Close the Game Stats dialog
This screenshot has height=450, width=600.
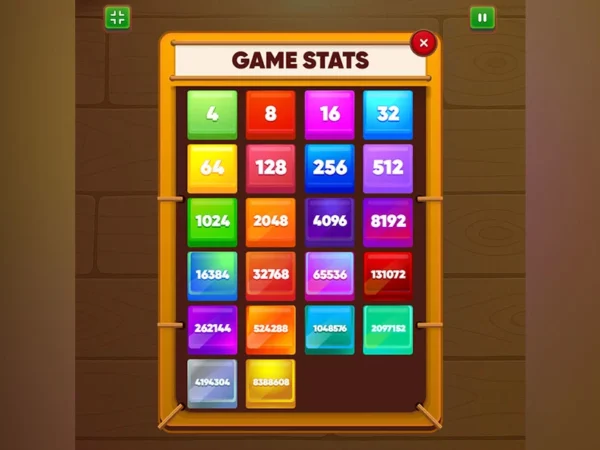coord(423,43)
